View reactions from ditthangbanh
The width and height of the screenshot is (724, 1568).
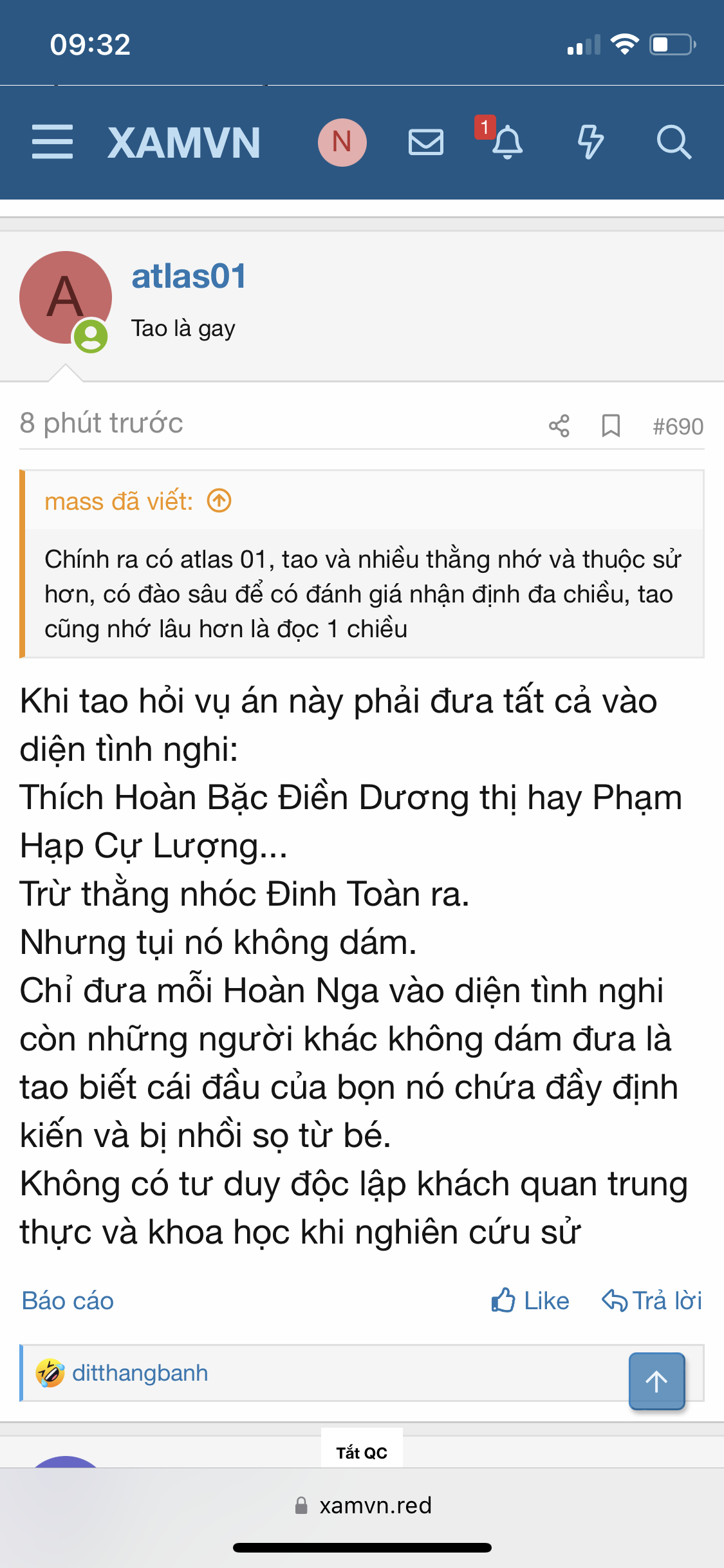point(140,1373)
